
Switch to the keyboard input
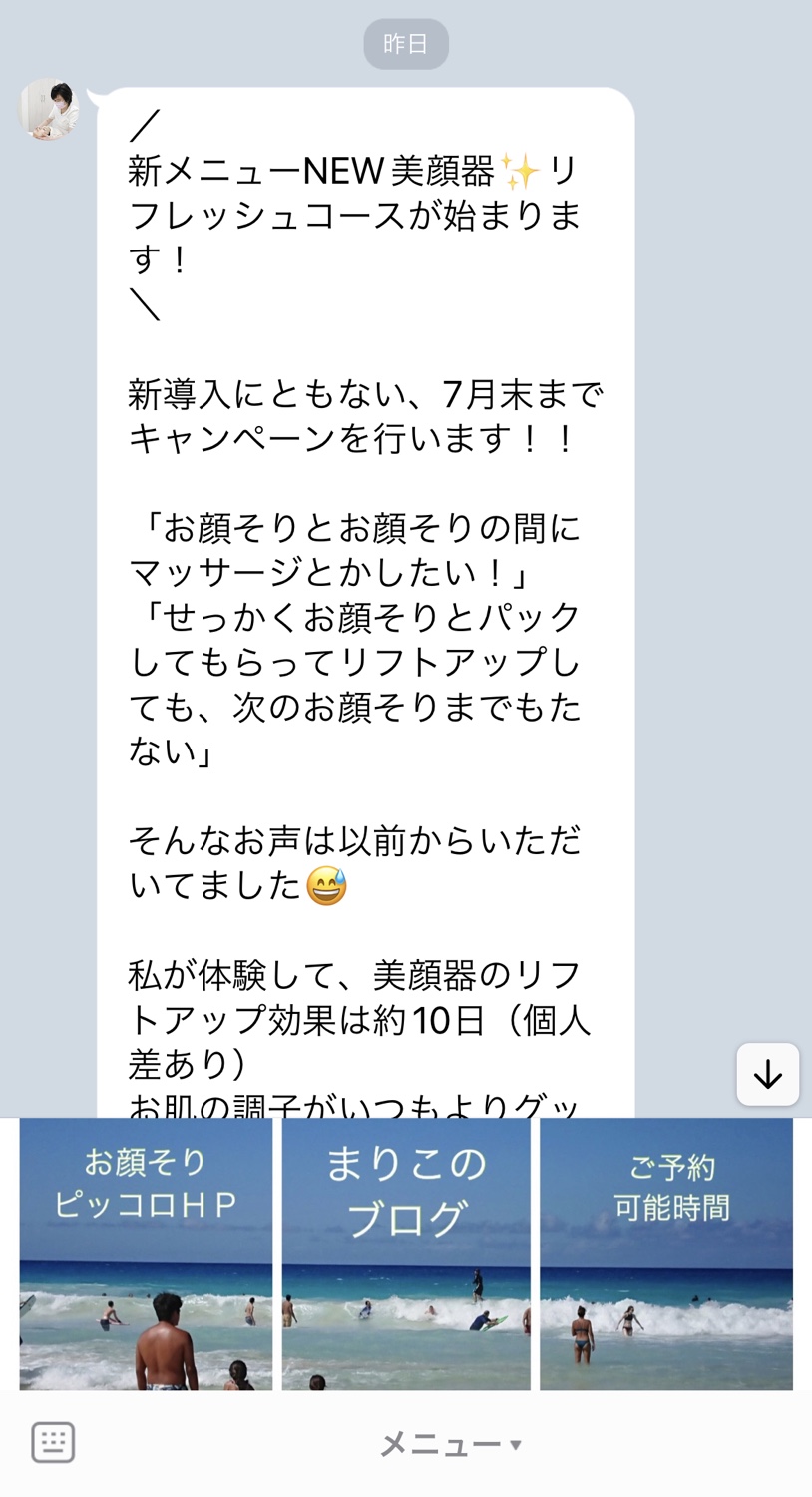[x=53, y=1443]
